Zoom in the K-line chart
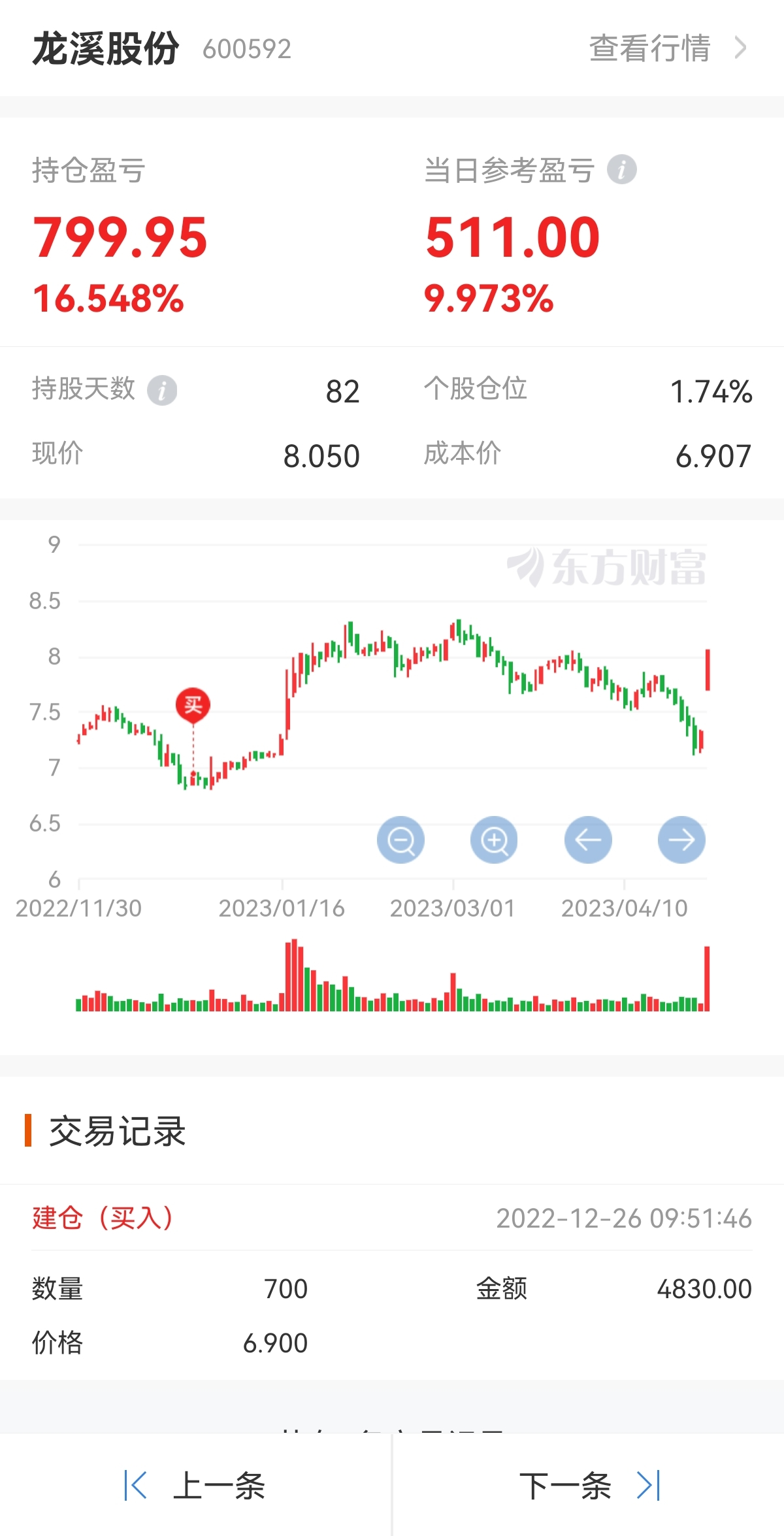 [494, 840]
